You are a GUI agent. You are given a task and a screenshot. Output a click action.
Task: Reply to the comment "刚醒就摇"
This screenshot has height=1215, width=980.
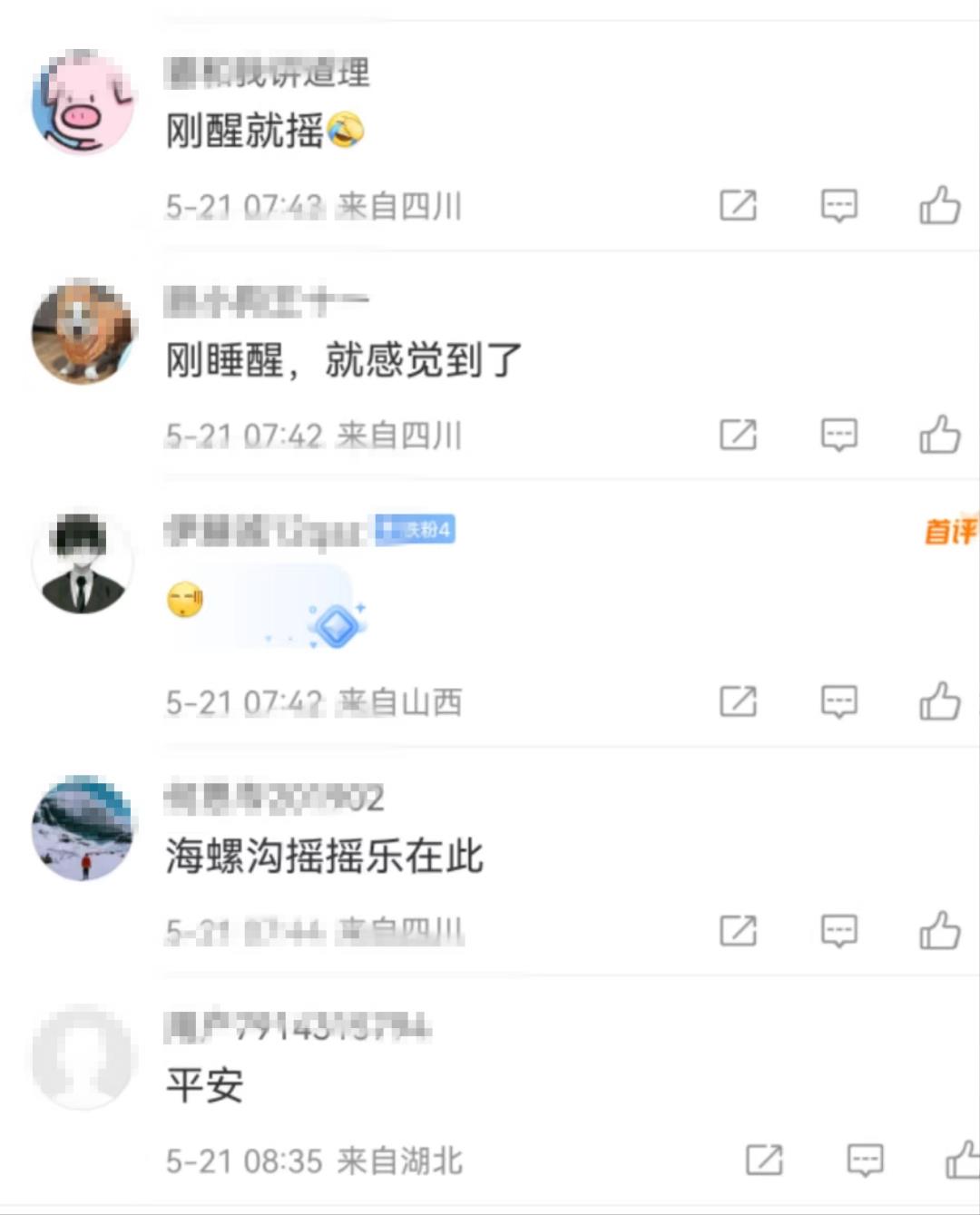coord(838,205)
